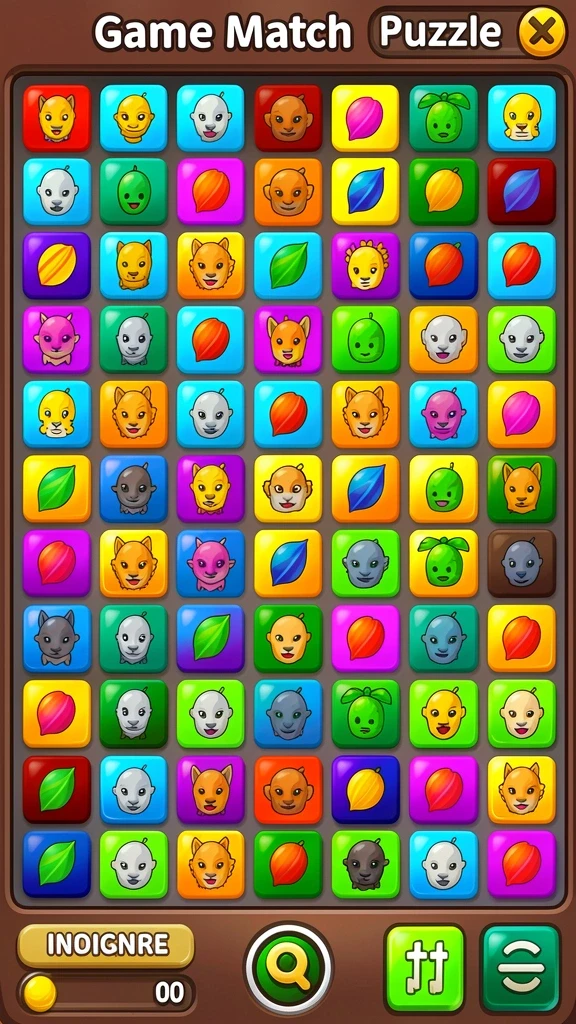Screen dimensions: 576x1024
Task: Open the magnifying glass hint button
Action: (288, 967)
